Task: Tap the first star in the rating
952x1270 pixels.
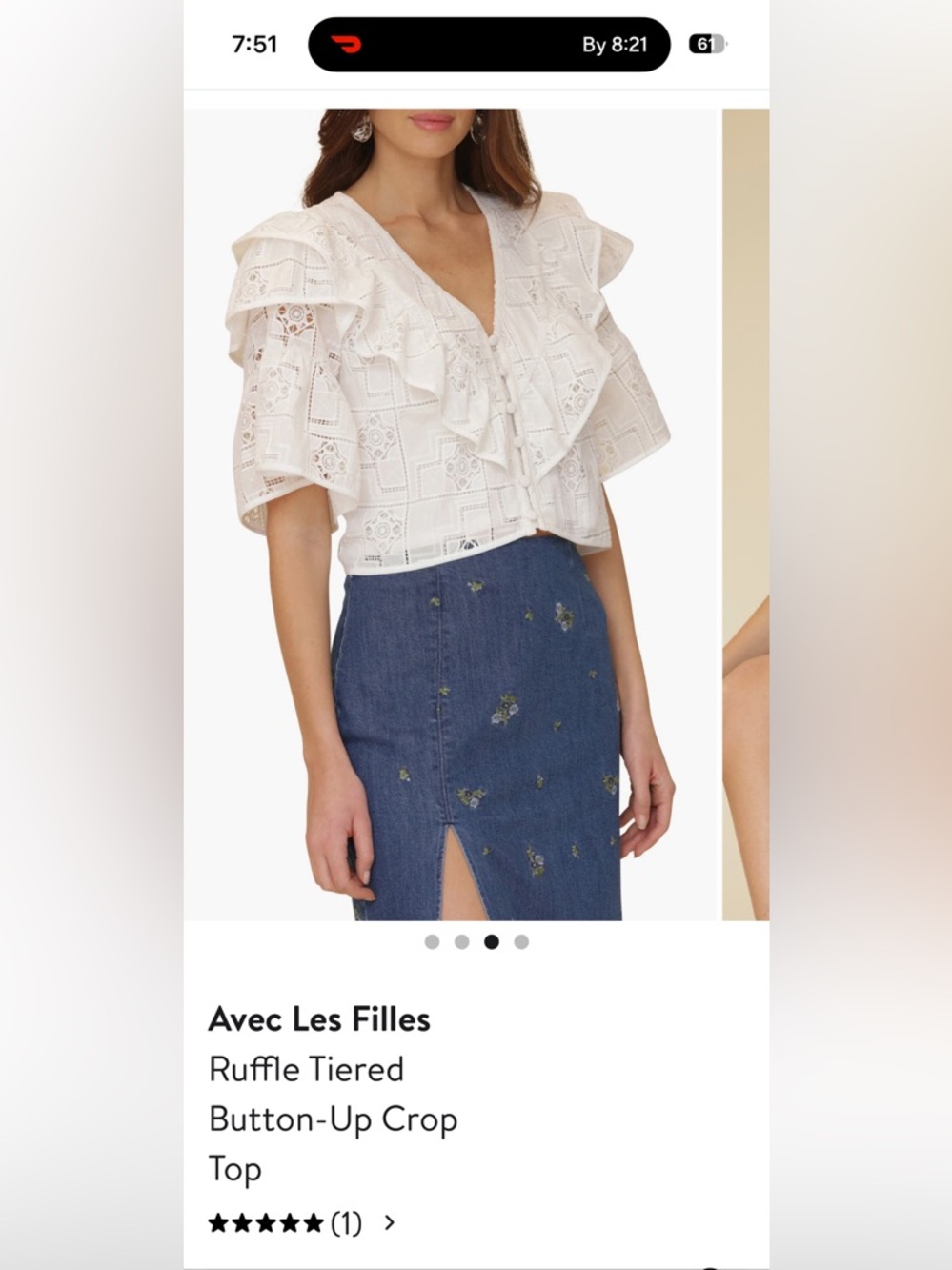Action: point(220,1222)
